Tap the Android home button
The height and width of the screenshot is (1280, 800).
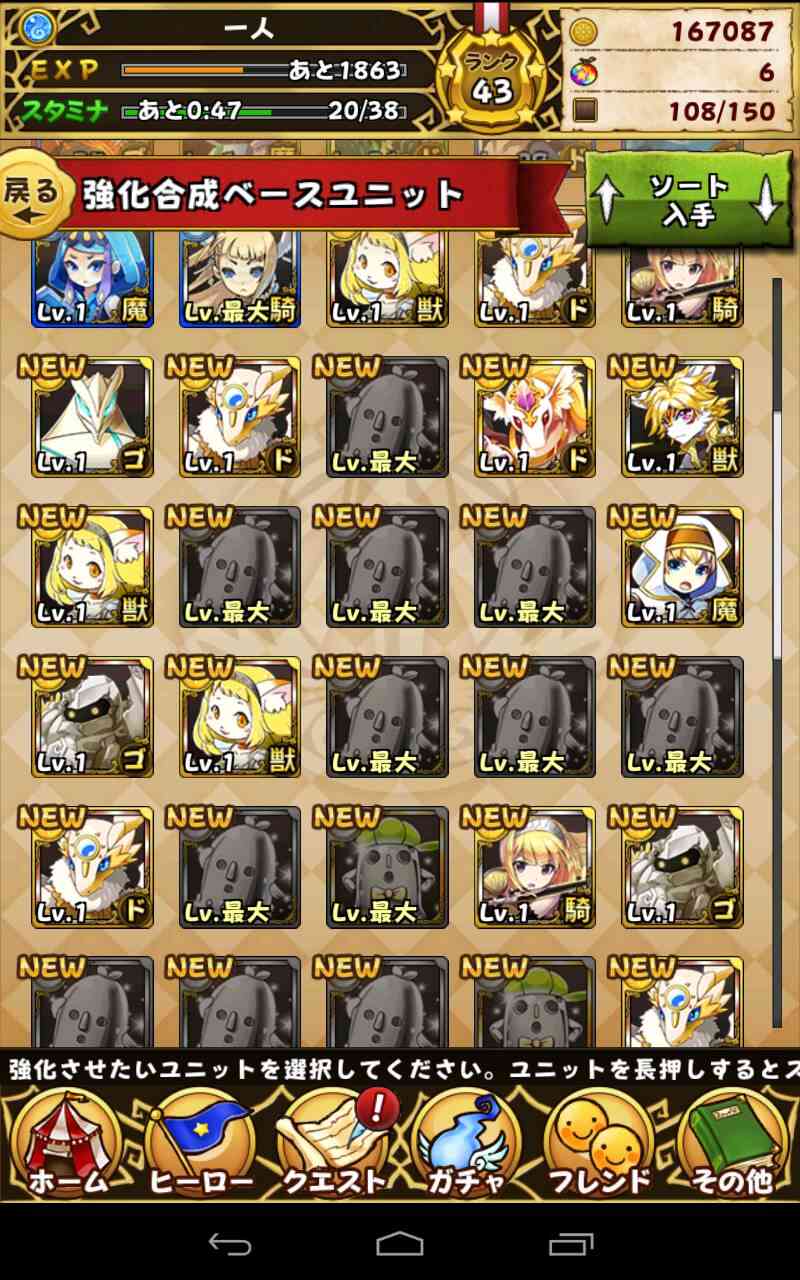tap(400, 1243)
